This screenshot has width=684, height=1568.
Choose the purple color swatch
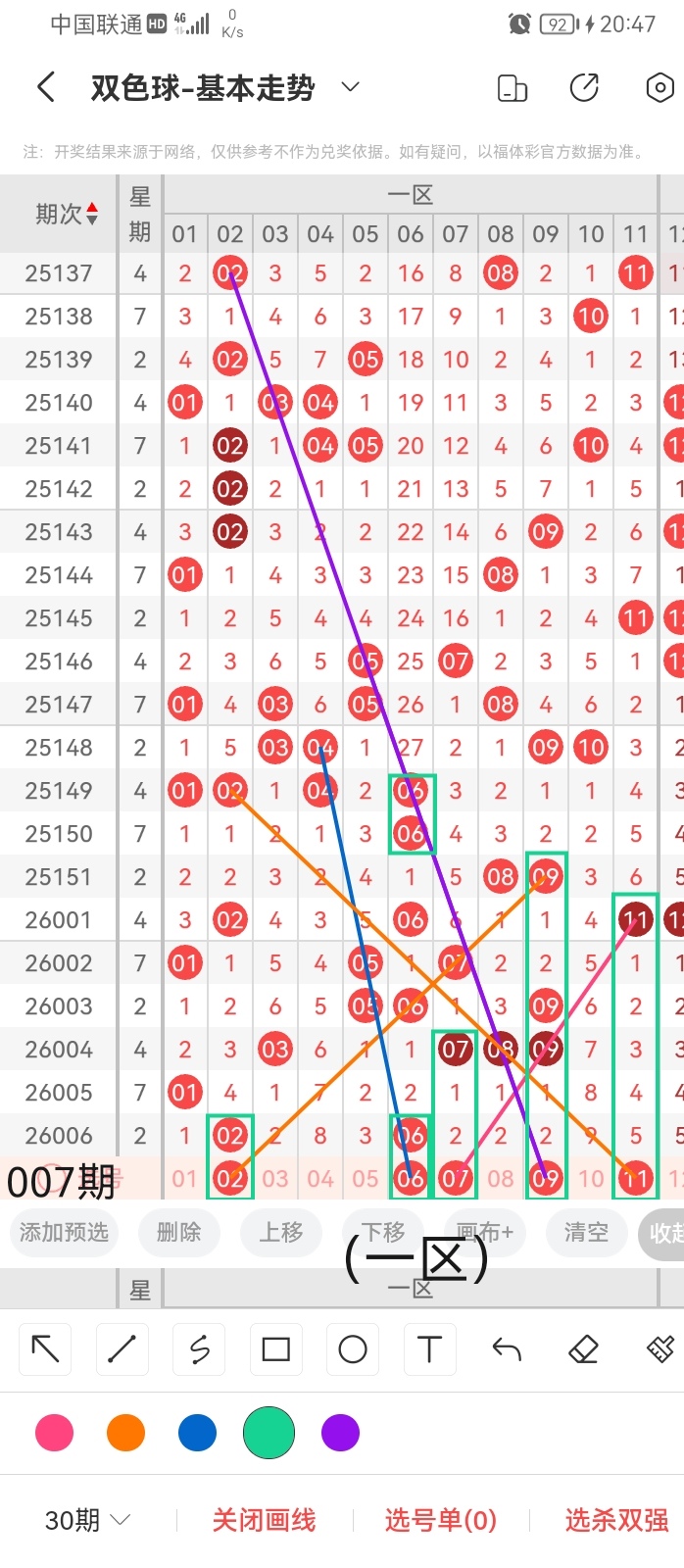[x=340, y=1433]
